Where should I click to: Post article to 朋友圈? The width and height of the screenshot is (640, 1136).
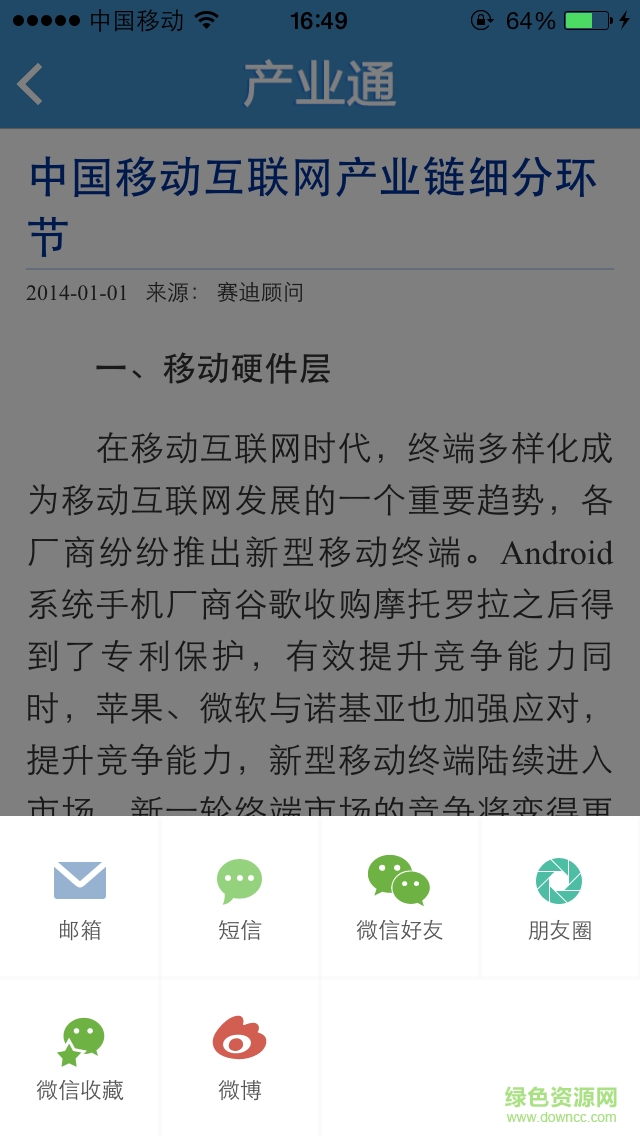coord(559,897)
